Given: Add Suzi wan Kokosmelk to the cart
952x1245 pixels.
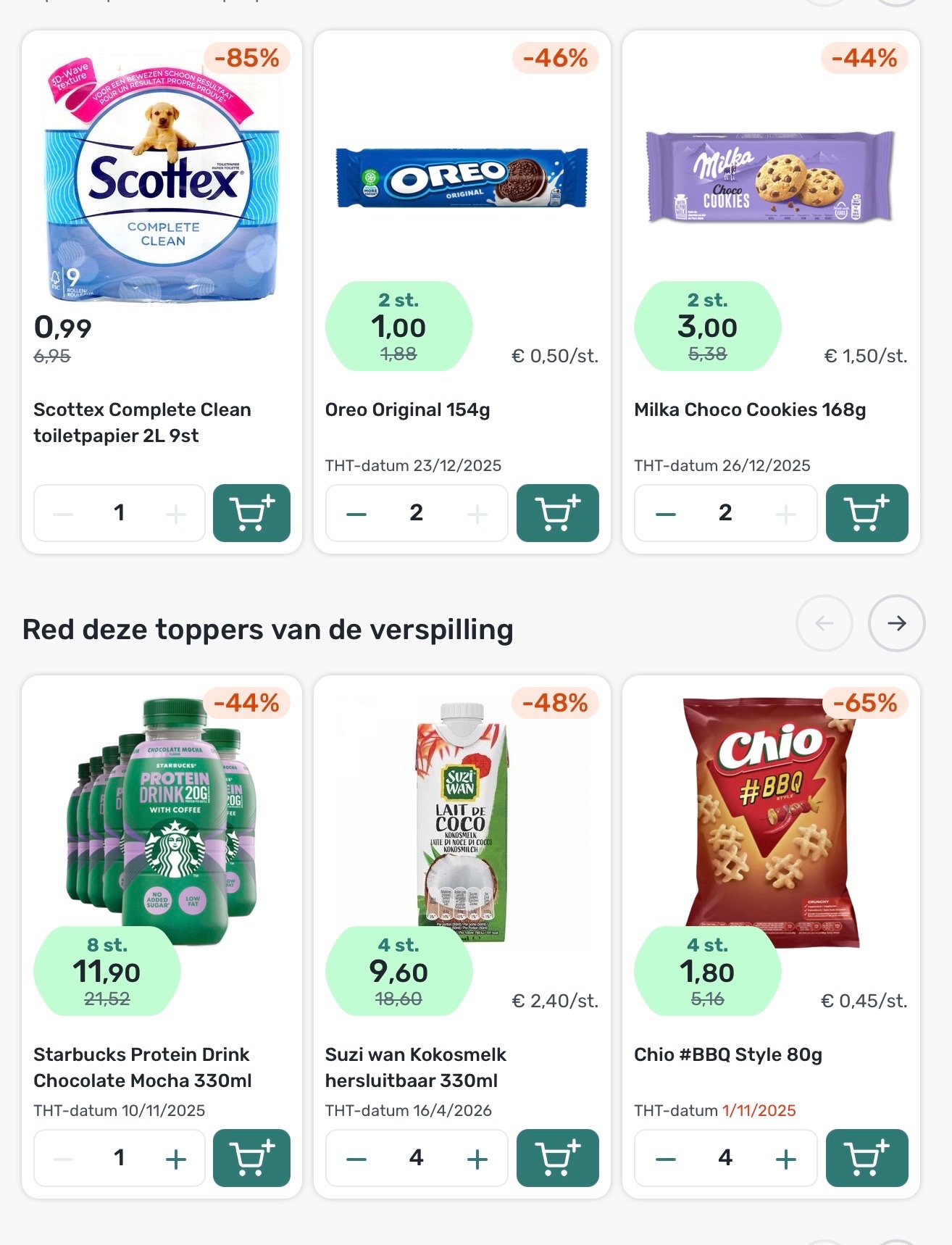Looking at the screenshot, I should point(558,1158).
